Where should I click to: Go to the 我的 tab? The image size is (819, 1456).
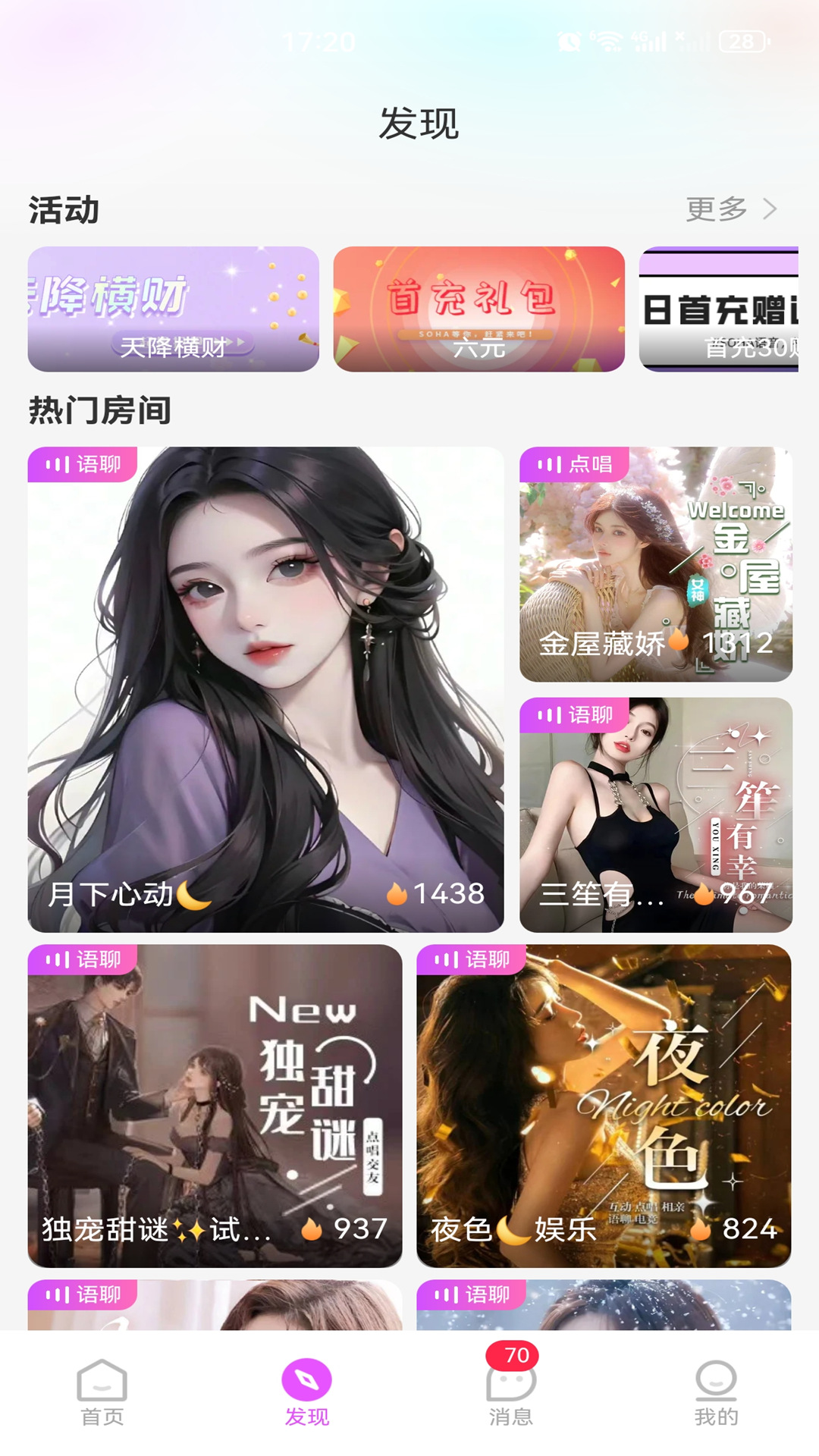click(x=716, y=1393)
